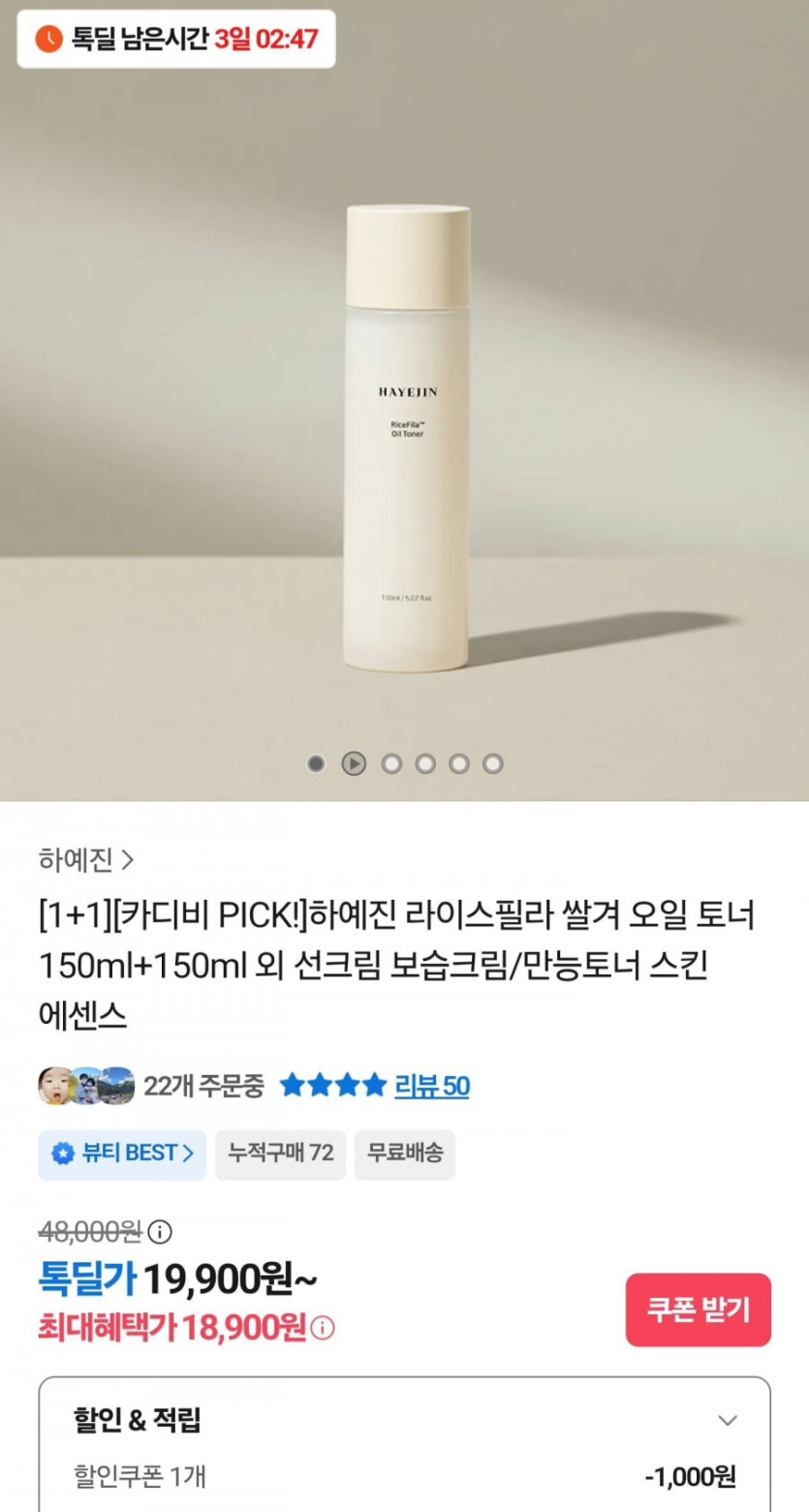Open the 하예진 brand page link

86,858
